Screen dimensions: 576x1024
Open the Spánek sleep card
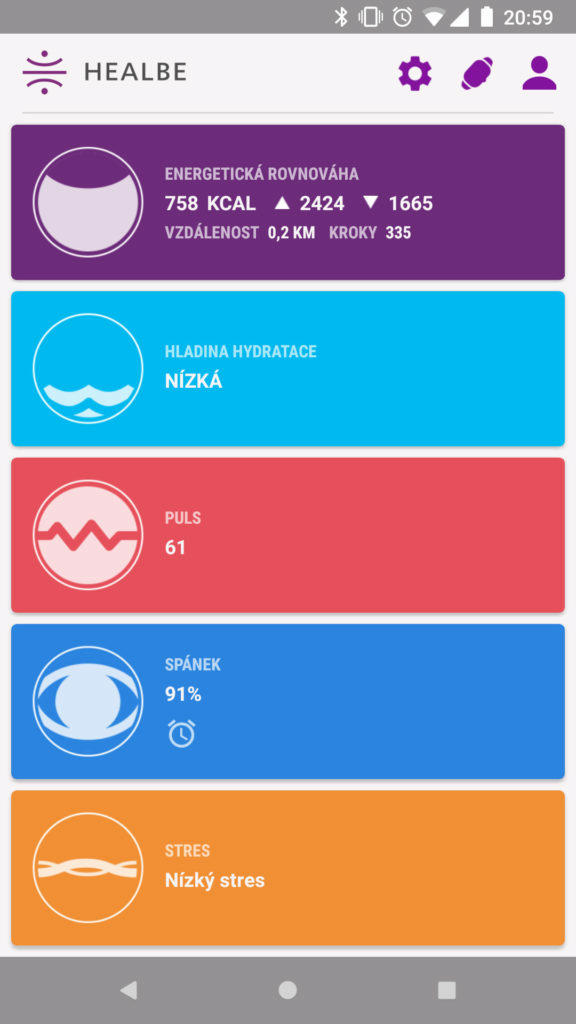coord(288,701)
